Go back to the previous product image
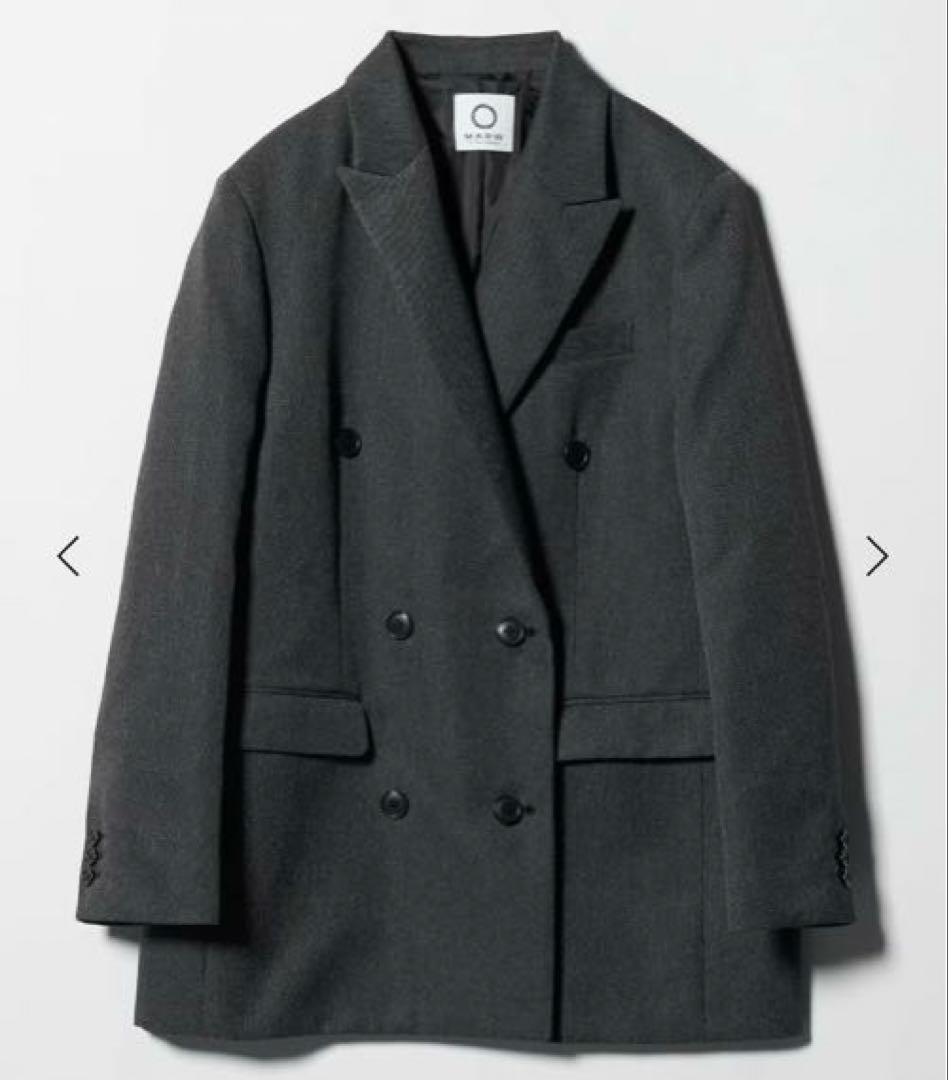 [x=68, y=555]
